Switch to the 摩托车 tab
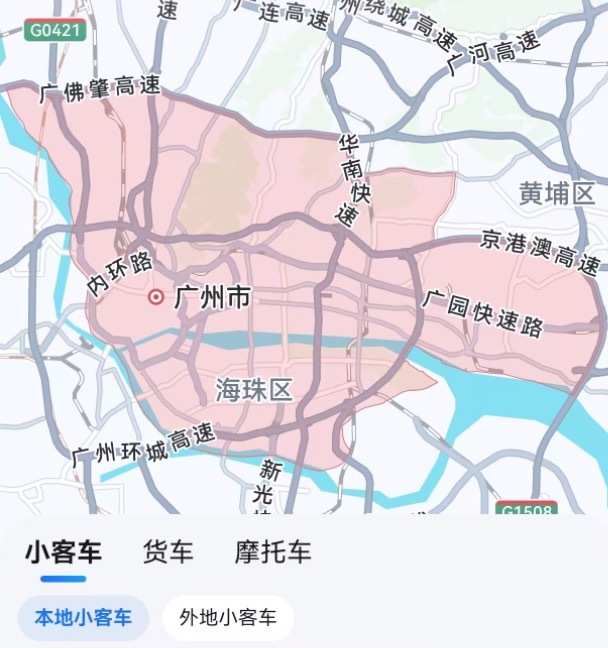Screen dimensions: 608x648 pos(273,552)
